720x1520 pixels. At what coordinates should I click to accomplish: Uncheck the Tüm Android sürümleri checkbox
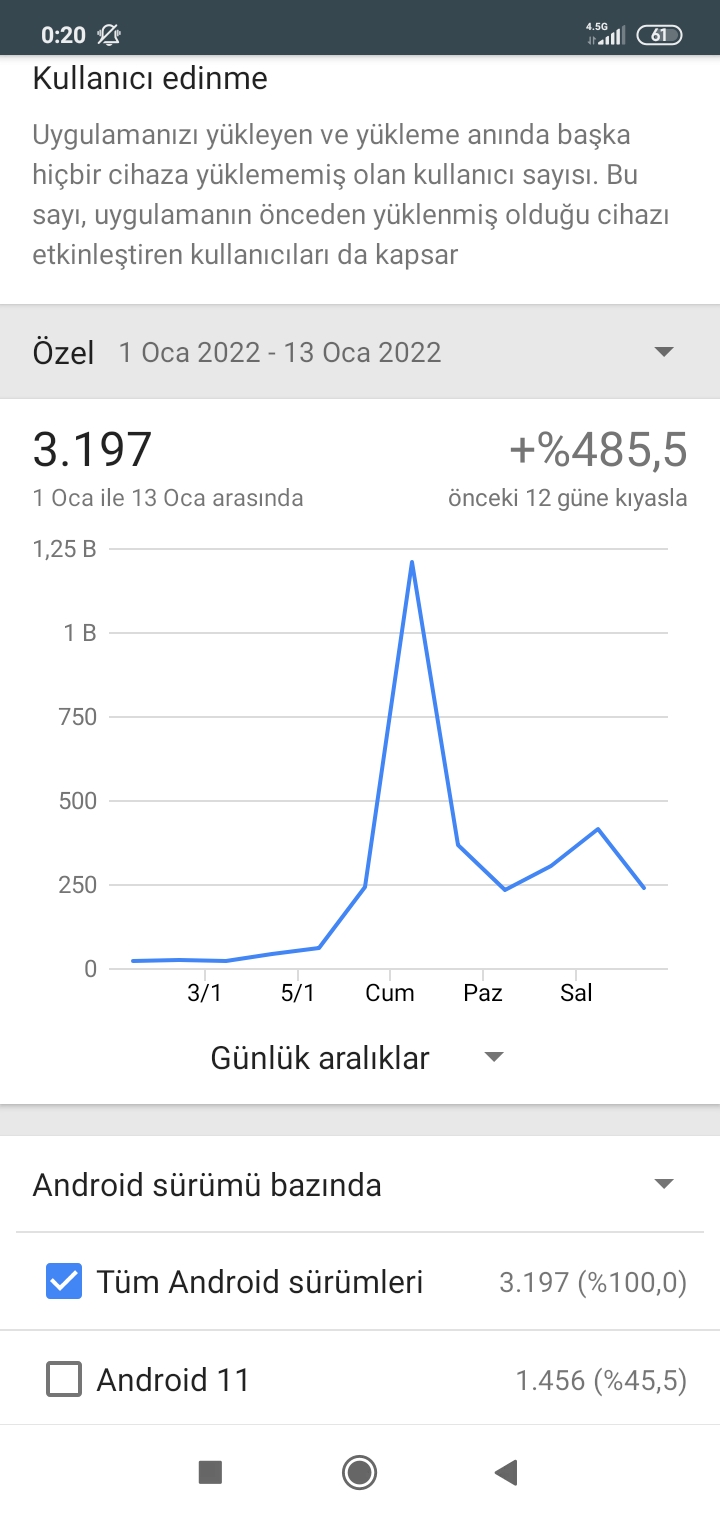64,1282
